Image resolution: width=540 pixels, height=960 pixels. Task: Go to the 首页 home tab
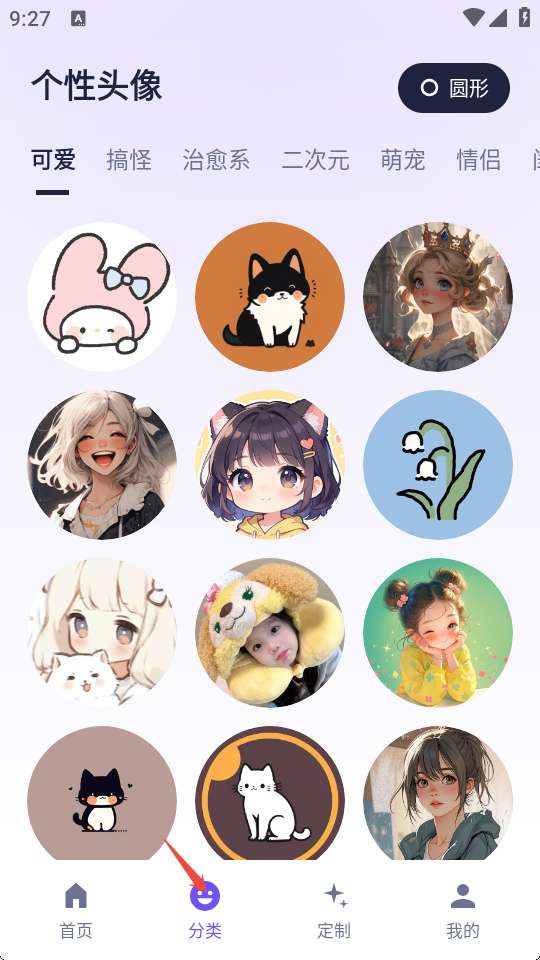point(76,910)
